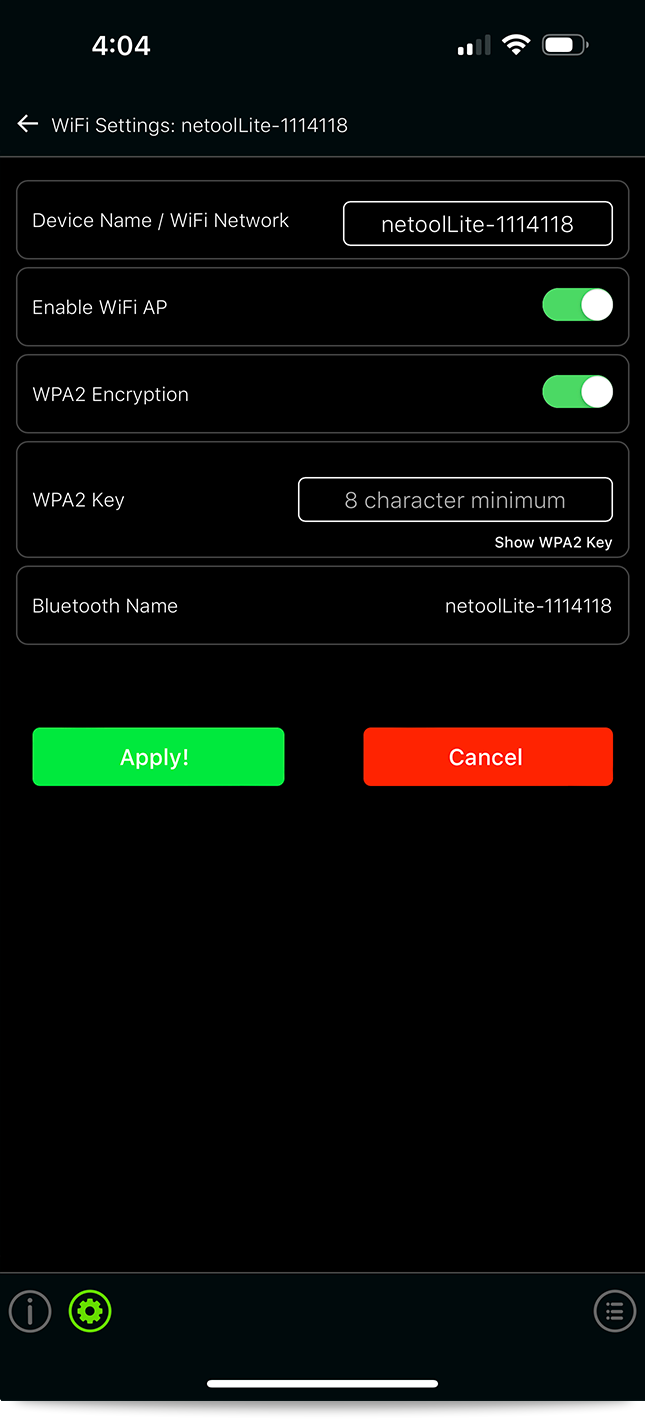
Task: Go back using the arrow icon
Action: pyautogui.click(x=27, y=124)
